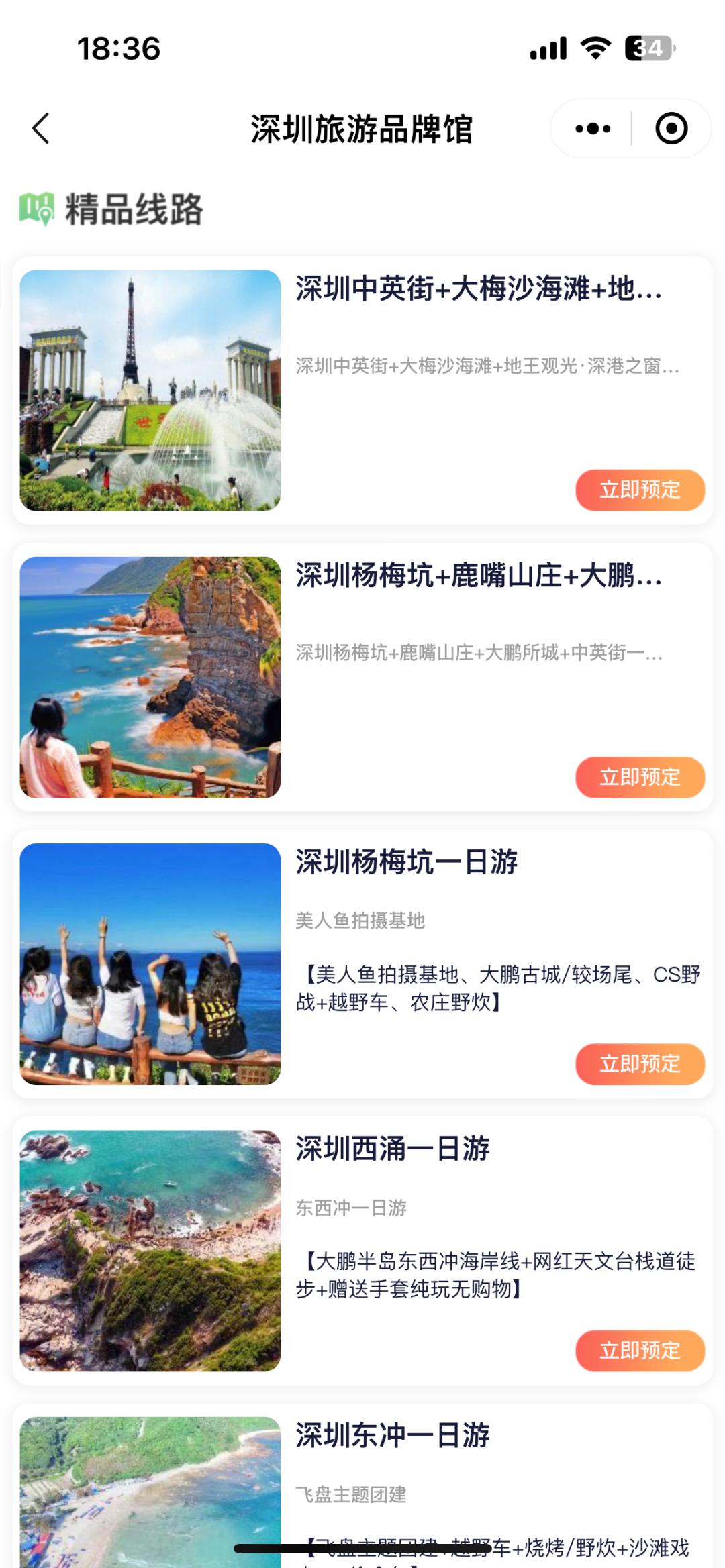Tap 立即预定 for 深圳杨梅坑一日游

pos(639,1063)
